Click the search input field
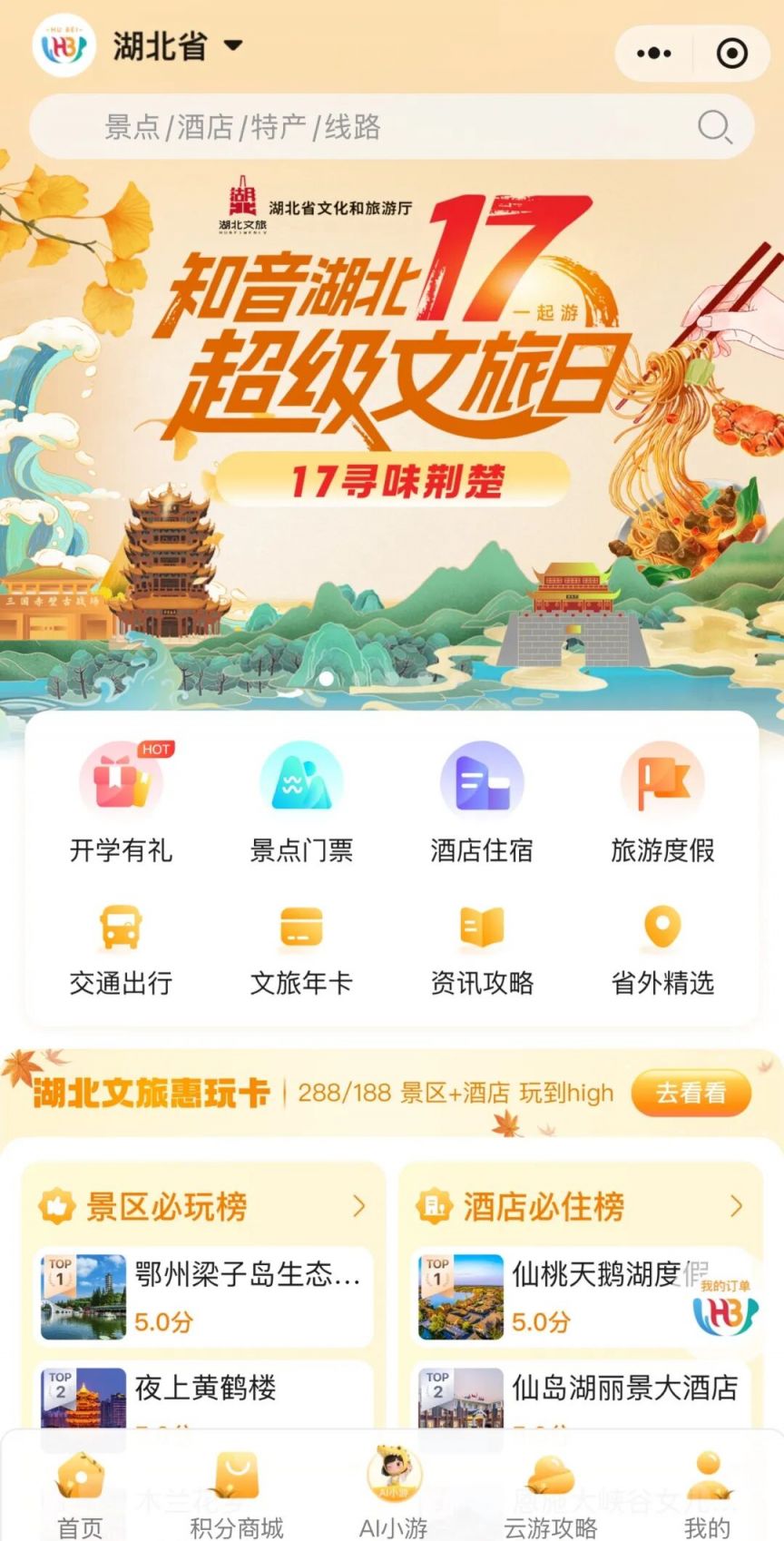 [363, 128]
